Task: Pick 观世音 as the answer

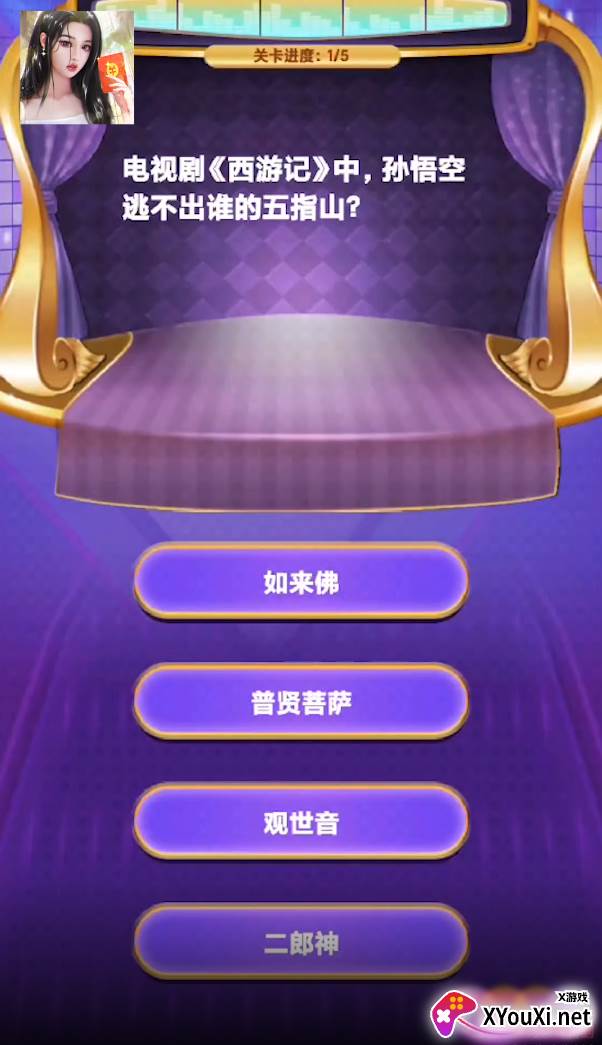Action: [301, 822]
